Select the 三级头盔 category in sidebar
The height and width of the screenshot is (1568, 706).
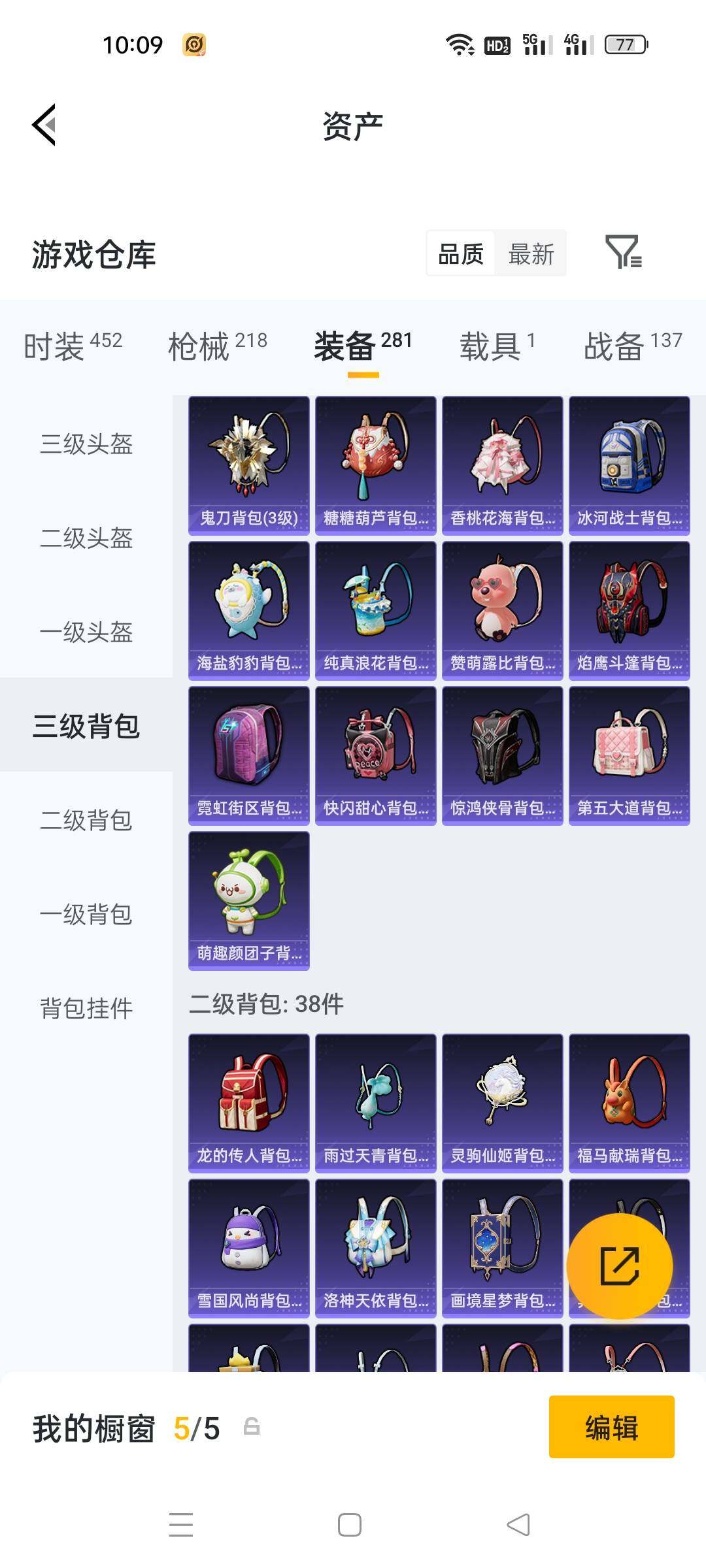pyautogui.click(x=86, y=446)
